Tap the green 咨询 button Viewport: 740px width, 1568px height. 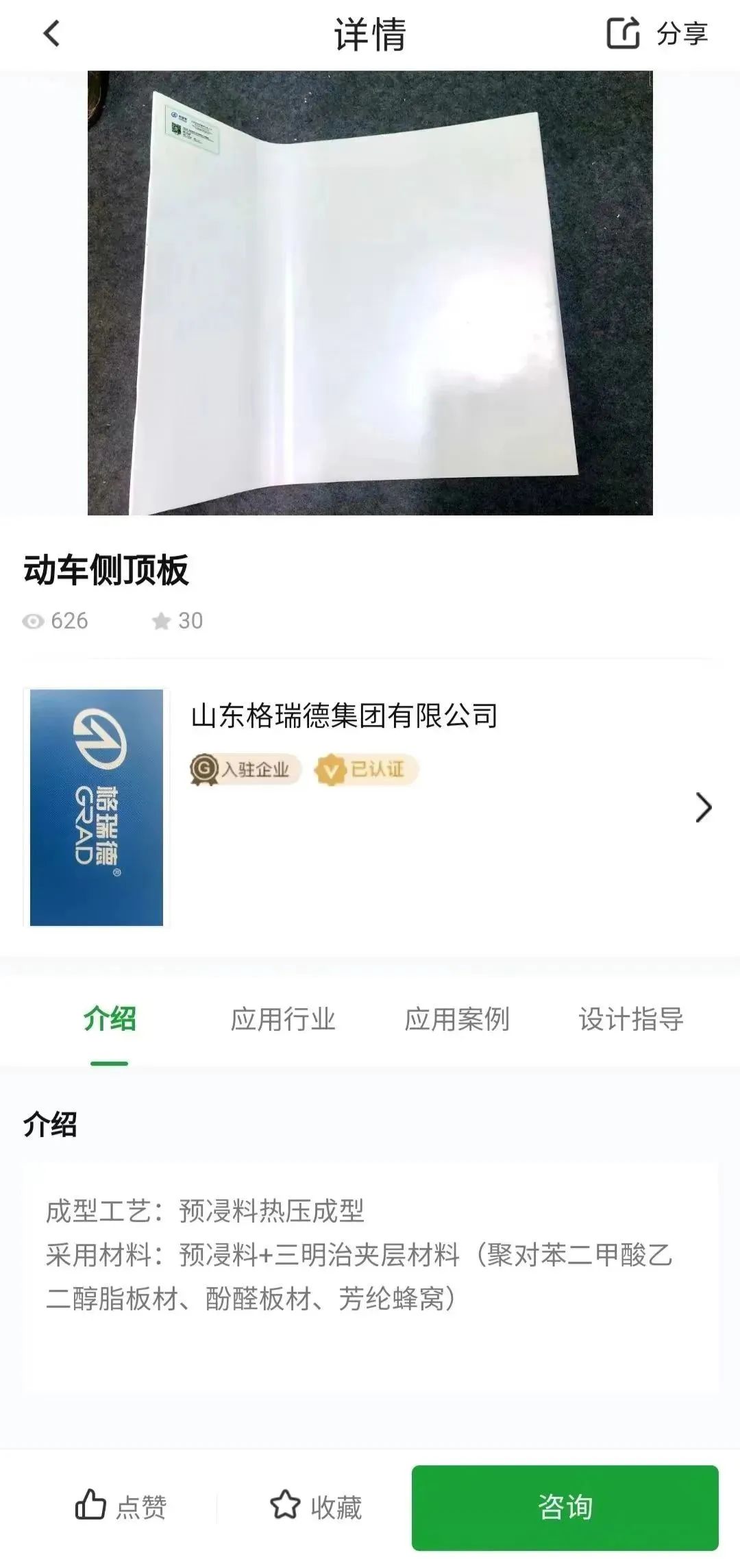[565, 1508]
